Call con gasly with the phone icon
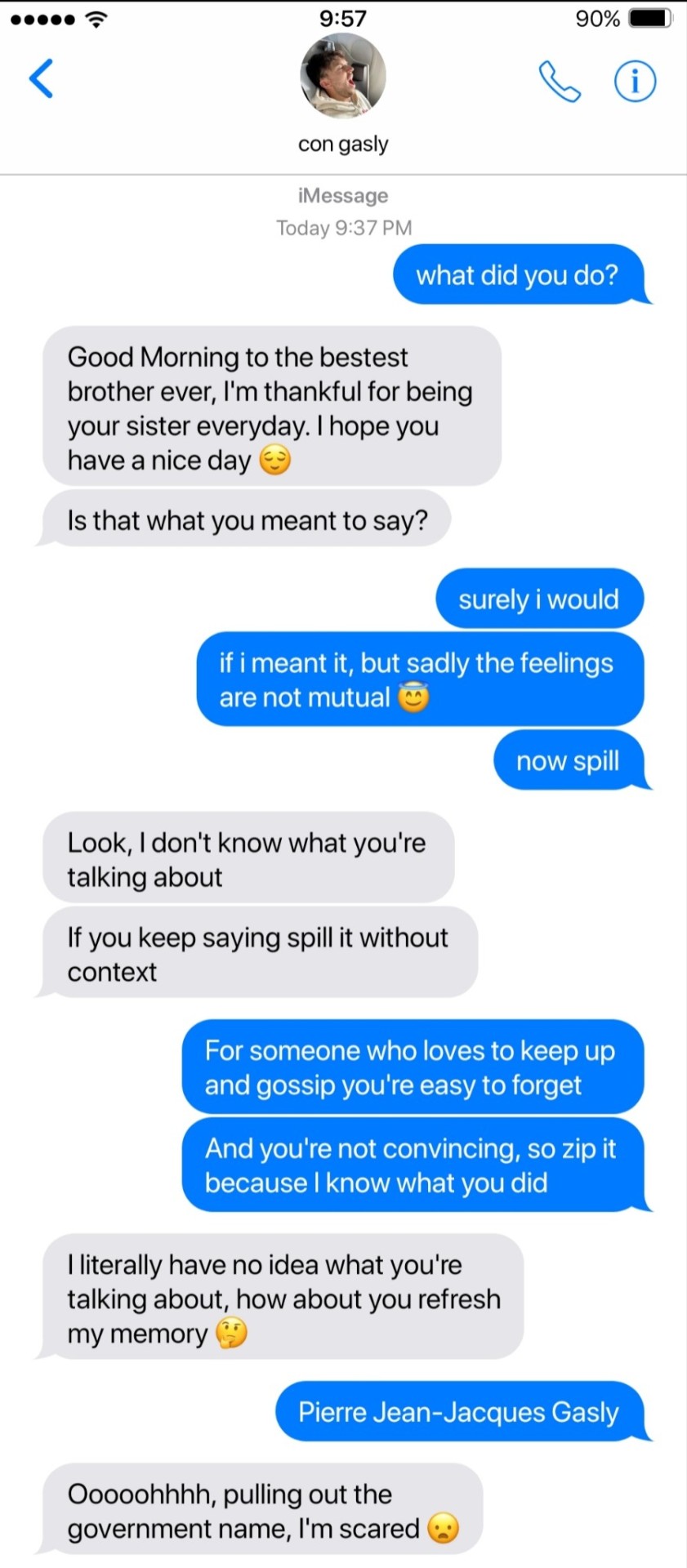 click(x=560, y=81)
